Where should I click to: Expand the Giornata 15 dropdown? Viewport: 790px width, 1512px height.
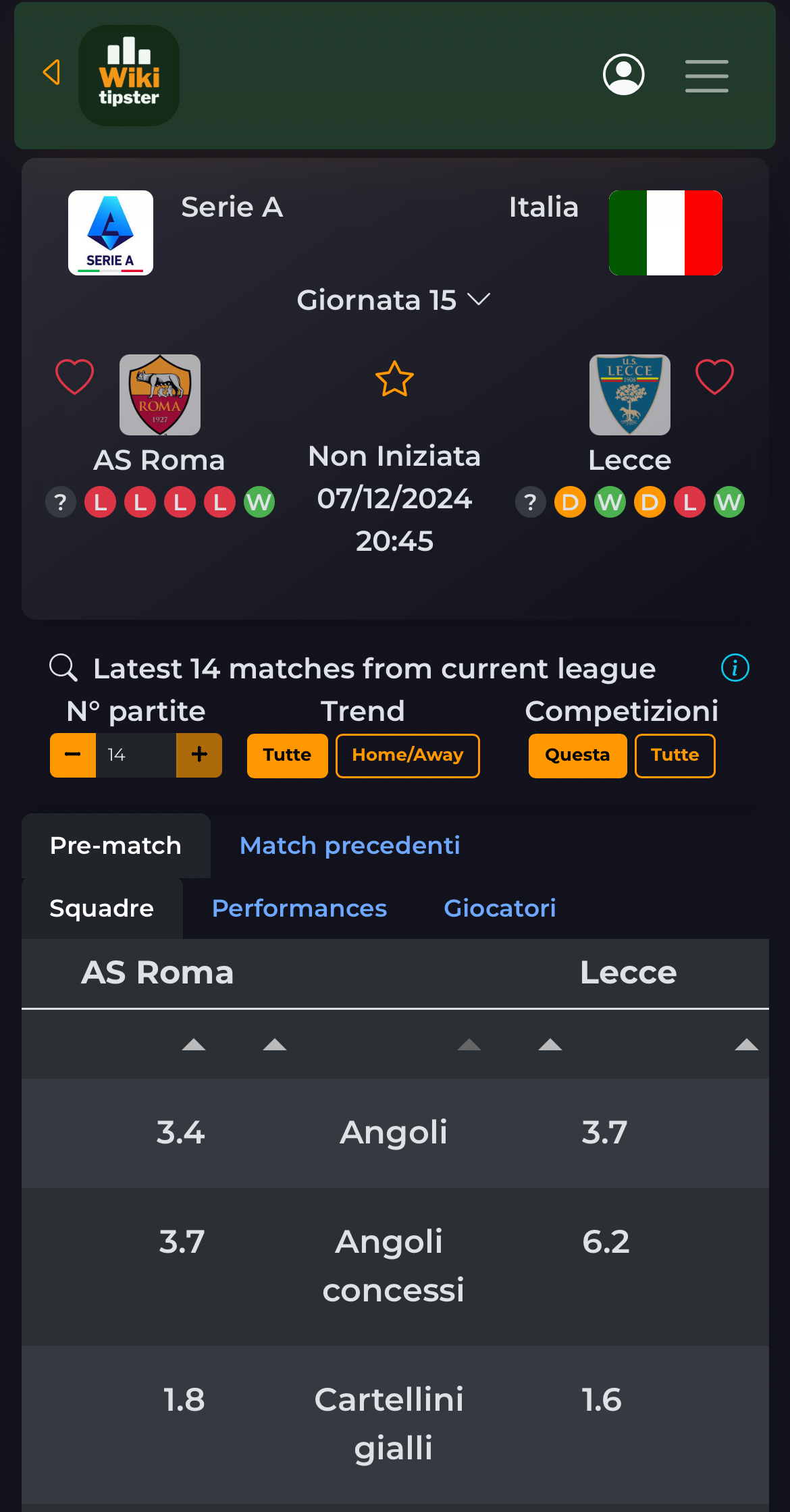394,300
